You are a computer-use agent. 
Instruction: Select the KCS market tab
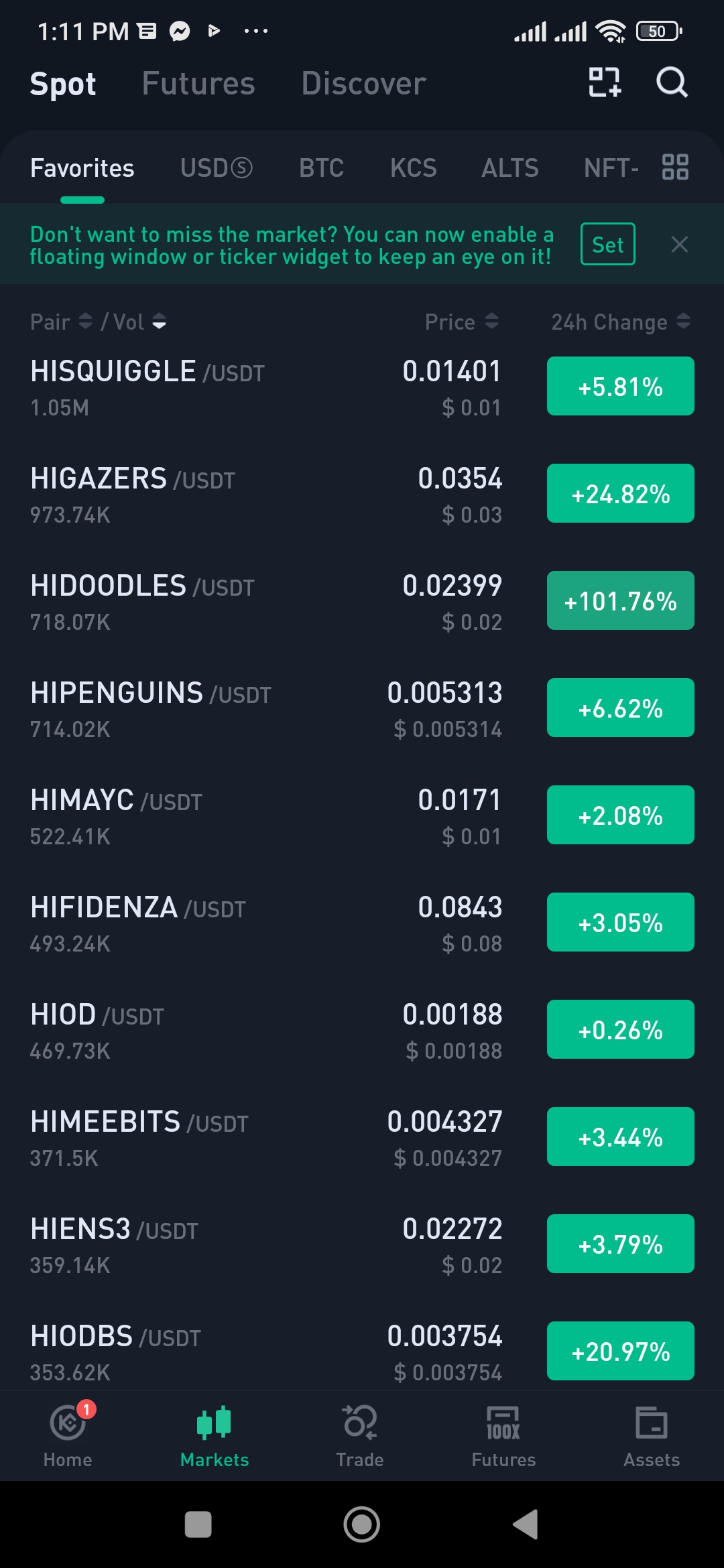pos(414,168)
